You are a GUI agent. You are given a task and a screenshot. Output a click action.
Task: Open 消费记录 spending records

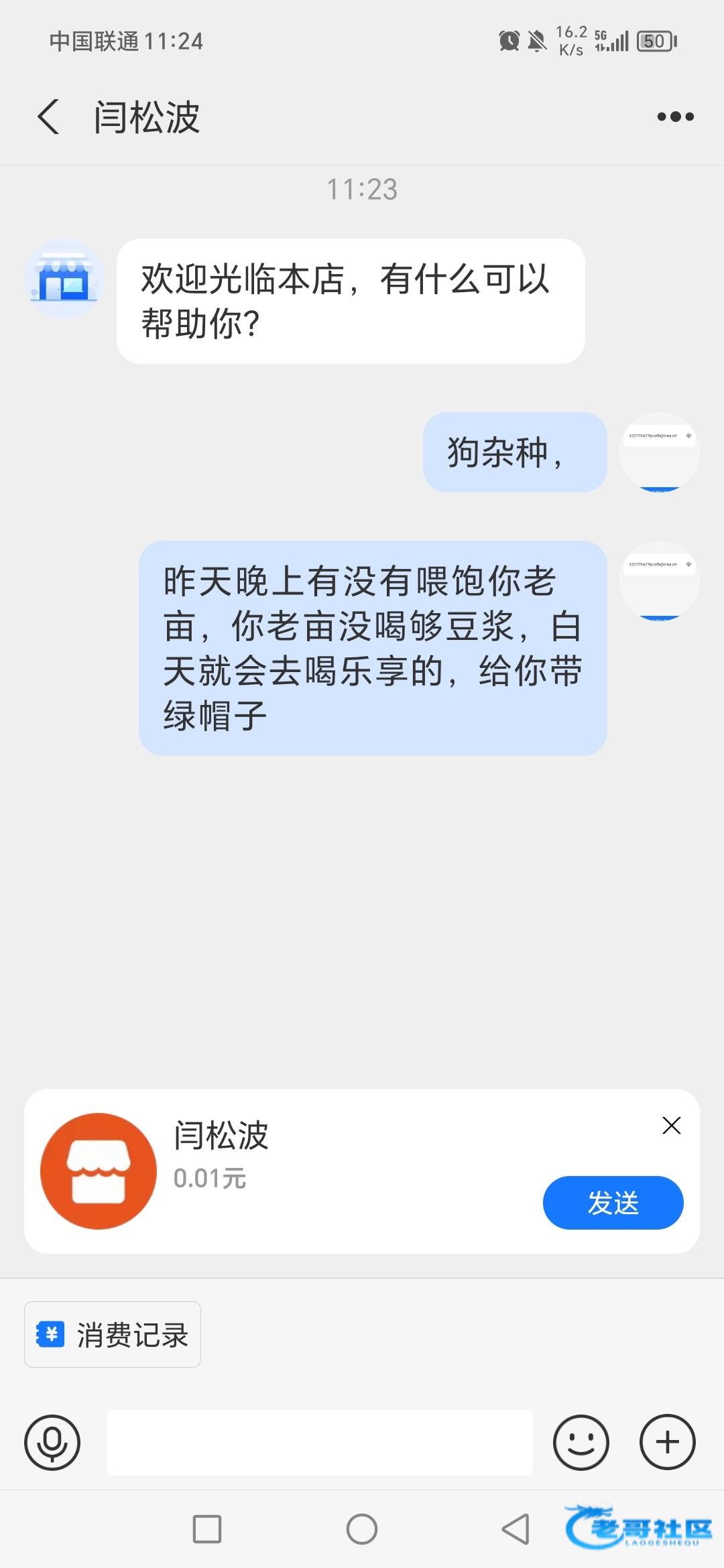(x=113, y=1334)
